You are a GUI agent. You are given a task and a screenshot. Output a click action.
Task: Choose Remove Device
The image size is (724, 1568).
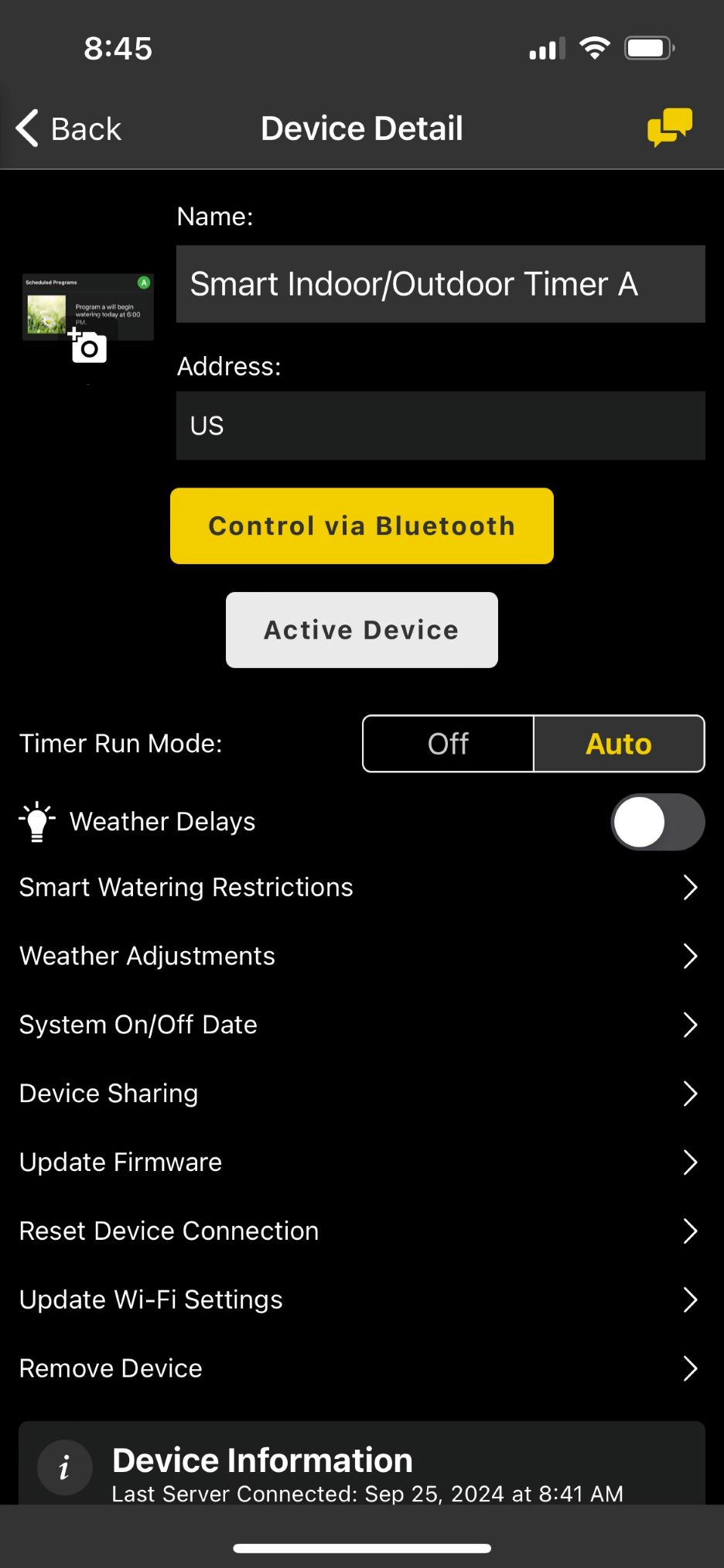[x=361, y=1368]
